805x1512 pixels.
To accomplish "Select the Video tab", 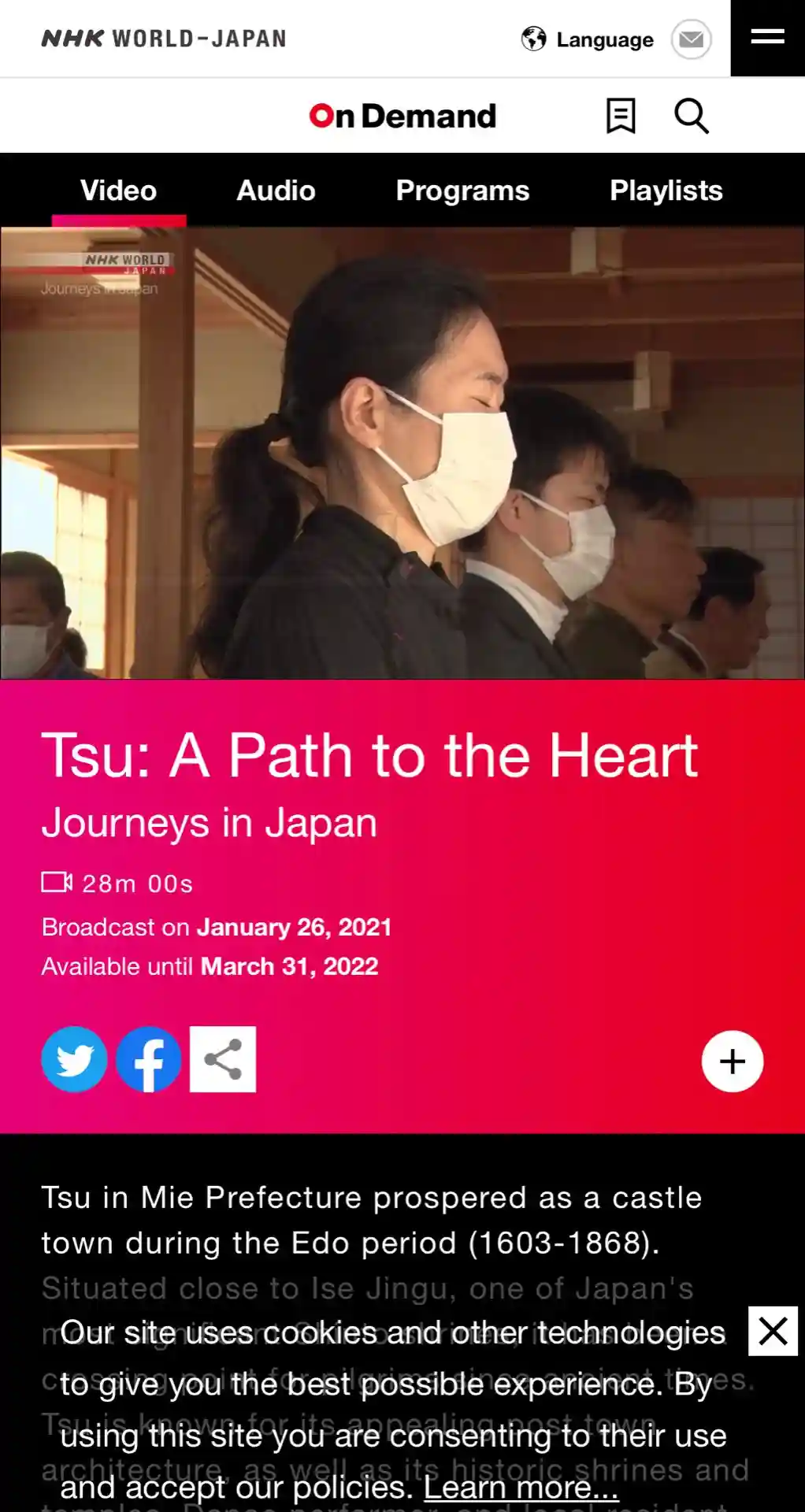I will tap(119, 191).
